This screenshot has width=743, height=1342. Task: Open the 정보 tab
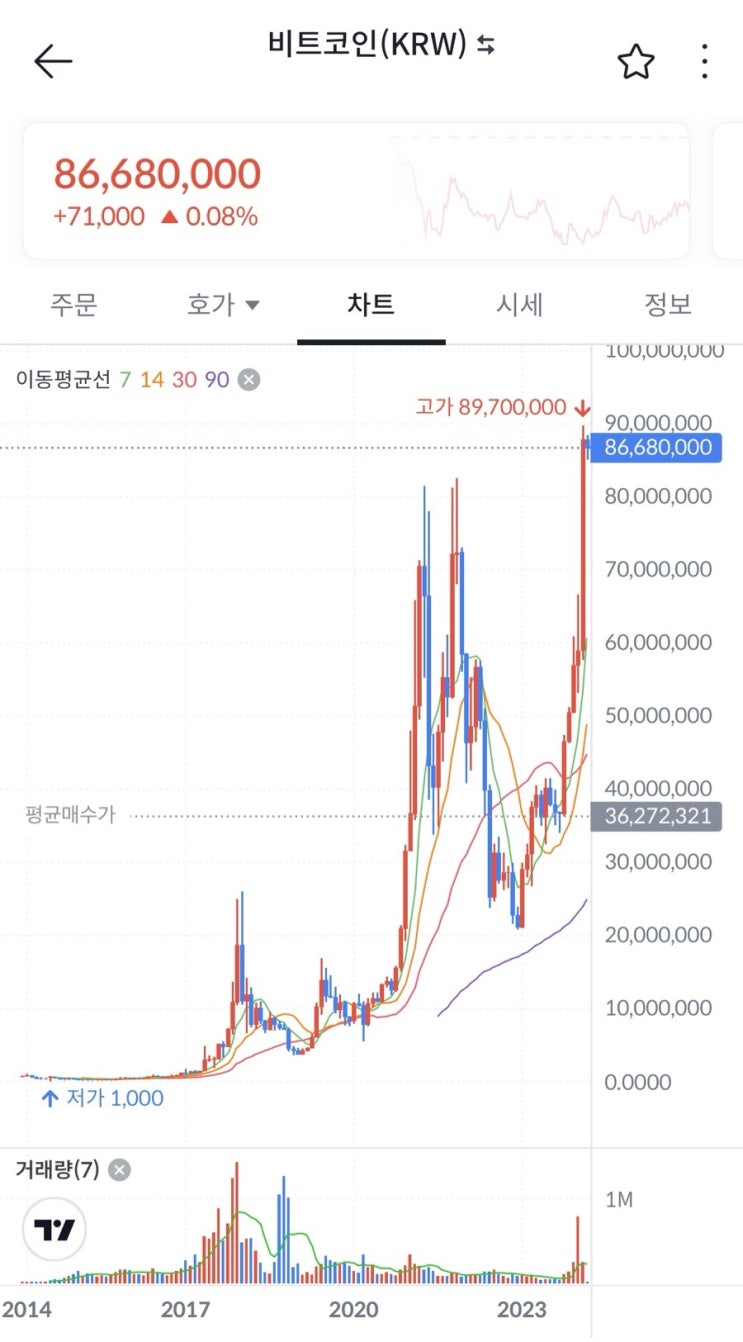[x=668, y=304]
